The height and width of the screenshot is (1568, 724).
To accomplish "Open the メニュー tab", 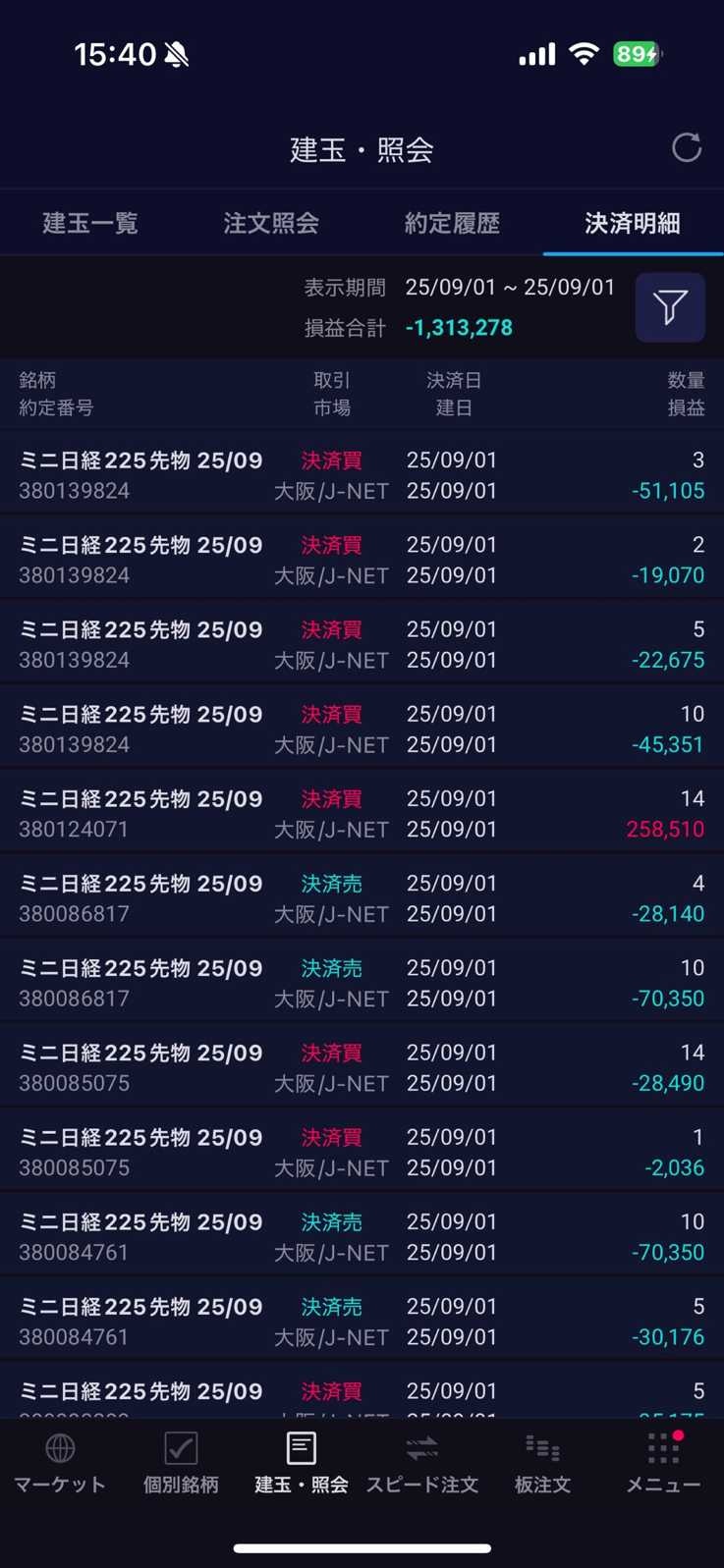I will 663,1463.
